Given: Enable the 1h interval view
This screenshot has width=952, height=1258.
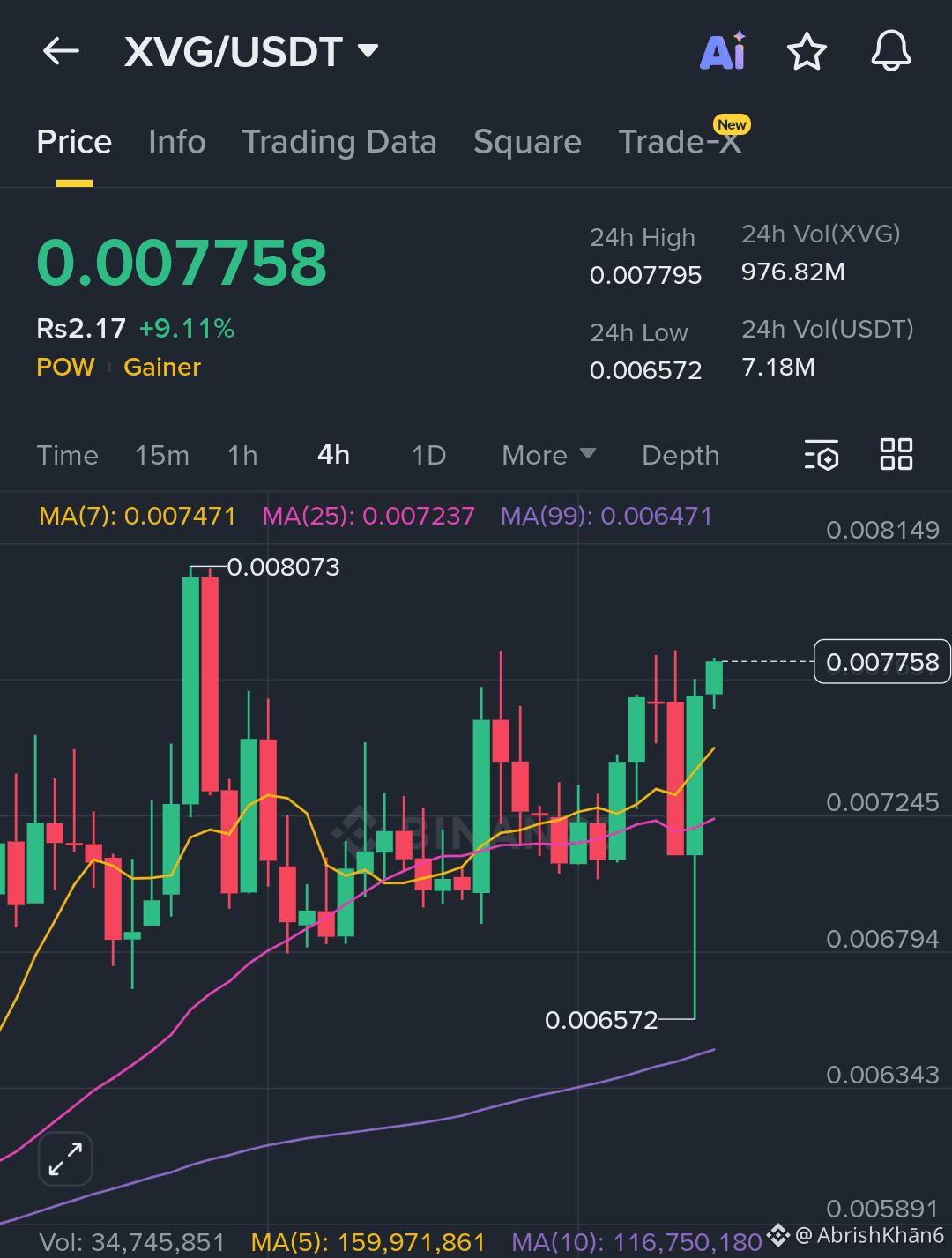Looking at the screenshot, I should tap(242, 455).
